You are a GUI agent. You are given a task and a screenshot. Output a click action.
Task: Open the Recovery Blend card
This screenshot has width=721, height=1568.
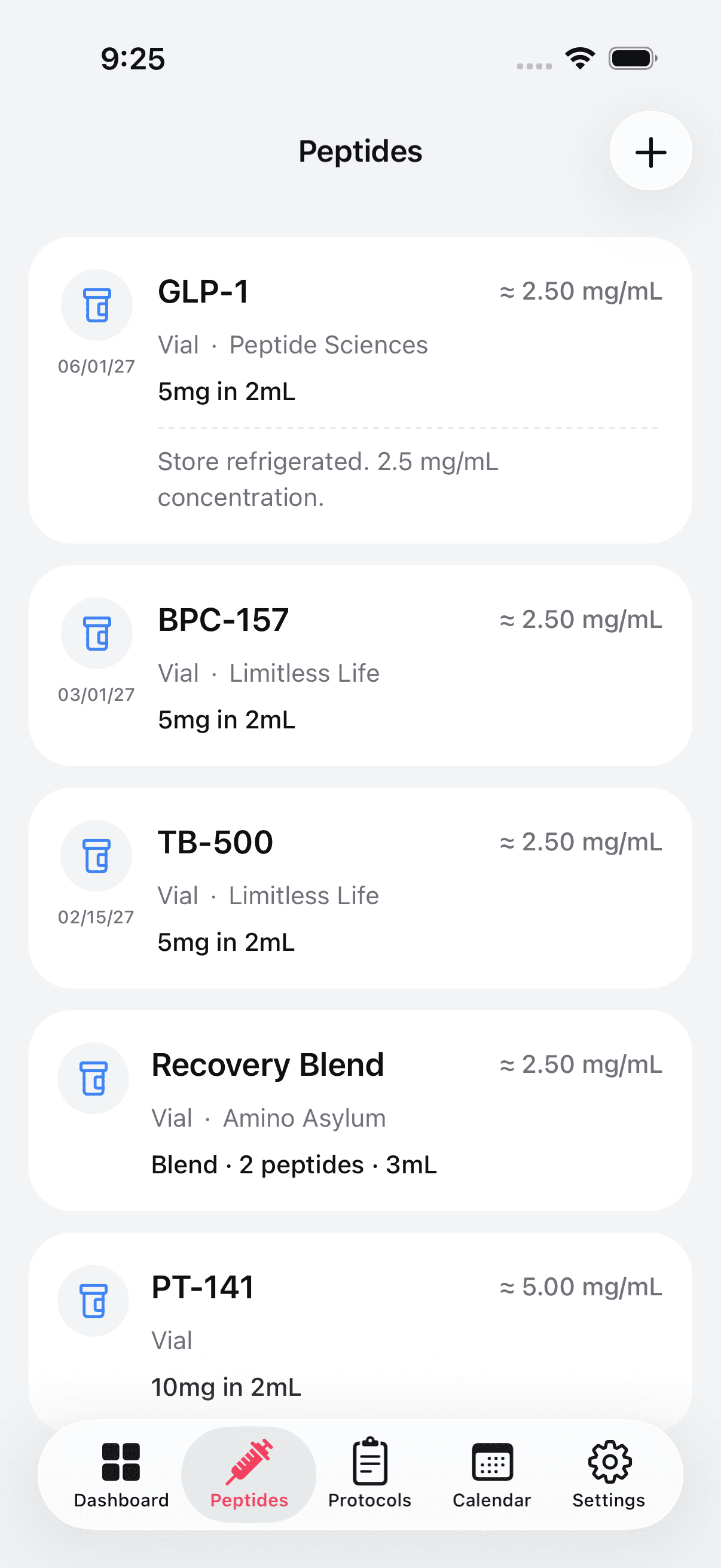click(360, 1110)
